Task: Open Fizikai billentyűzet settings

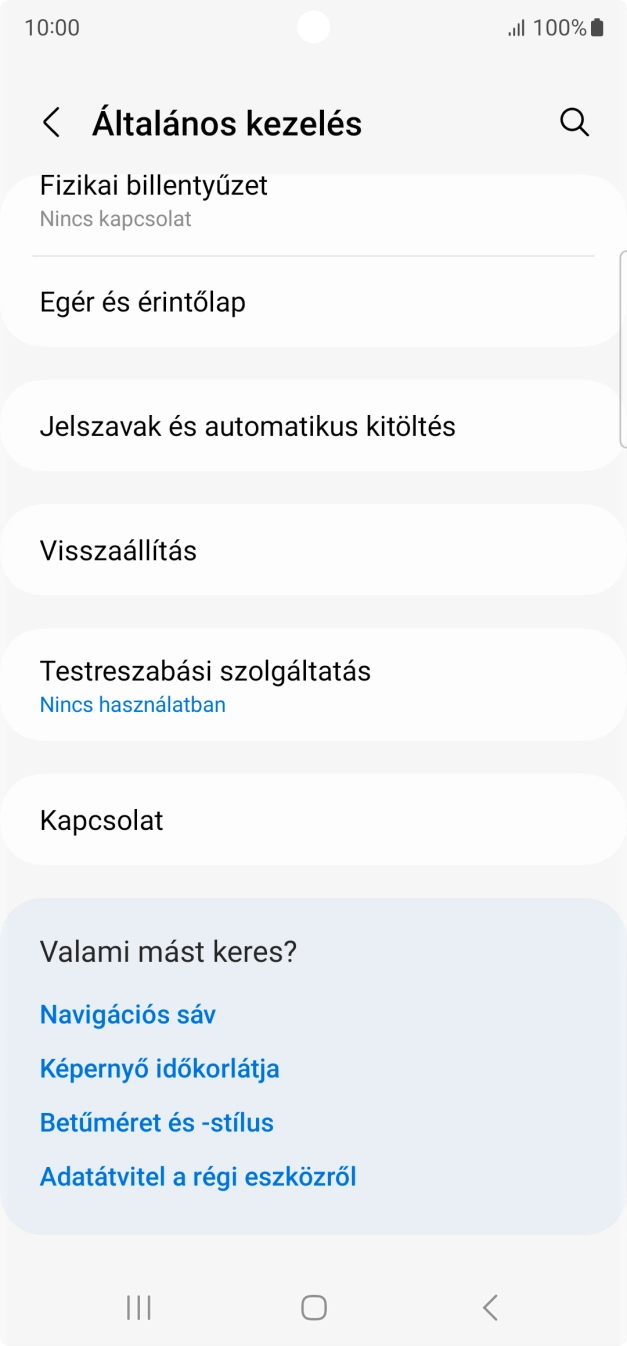Action: click(313, 202)
